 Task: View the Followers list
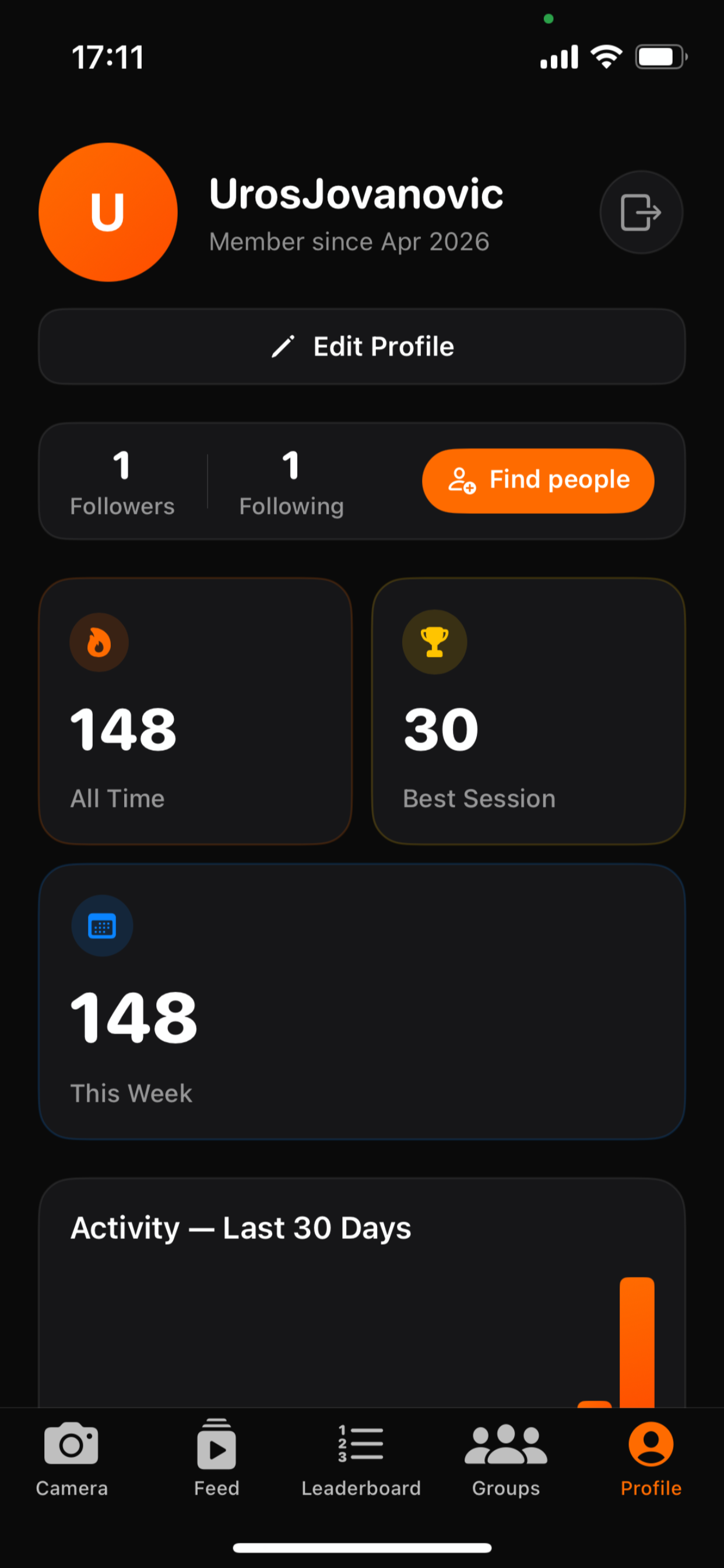click(x=122, y=481)
